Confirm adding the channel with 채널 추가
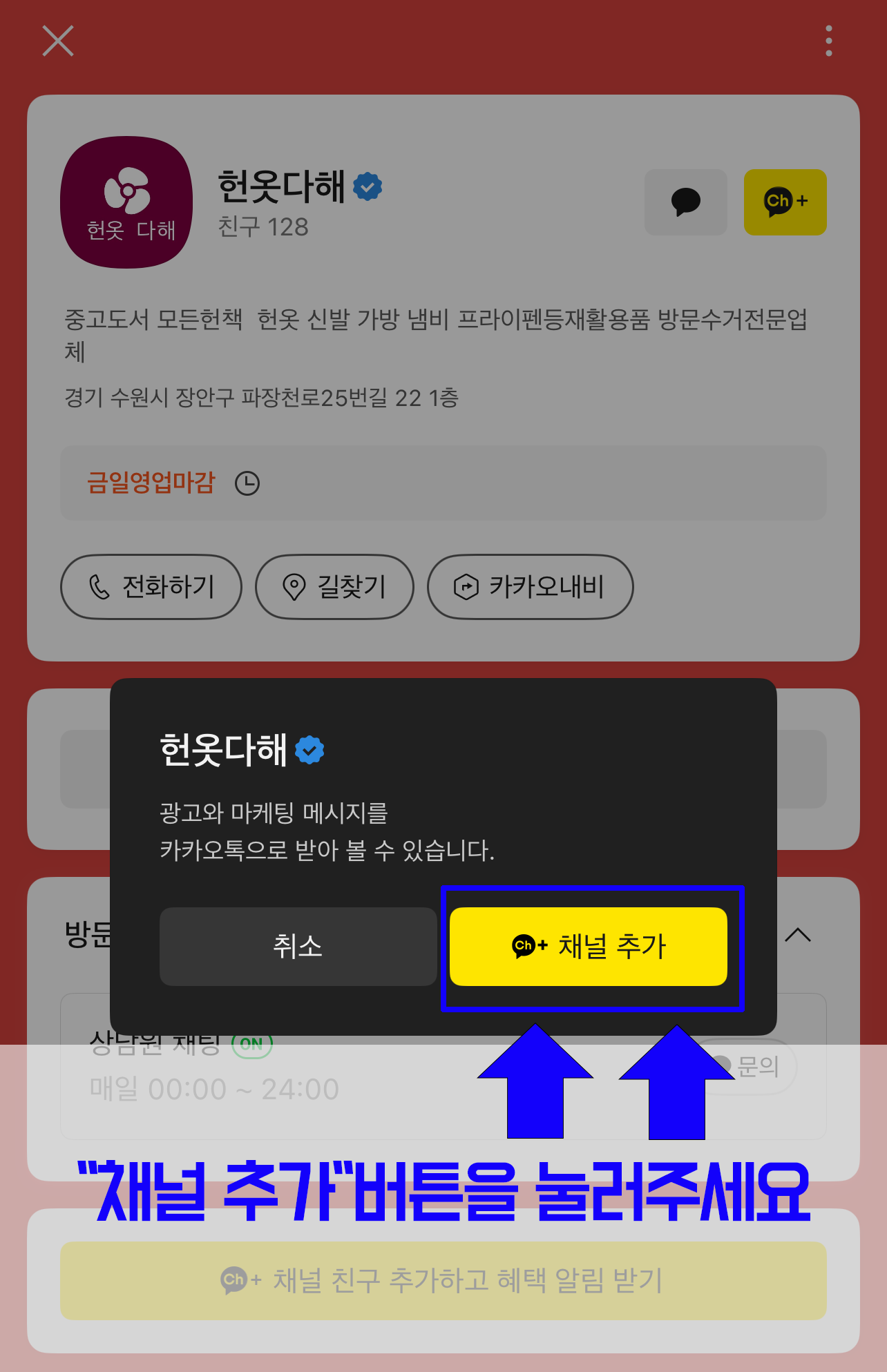Image resolution: width=887 pixels, height=1372 pixels. [588, 946]
